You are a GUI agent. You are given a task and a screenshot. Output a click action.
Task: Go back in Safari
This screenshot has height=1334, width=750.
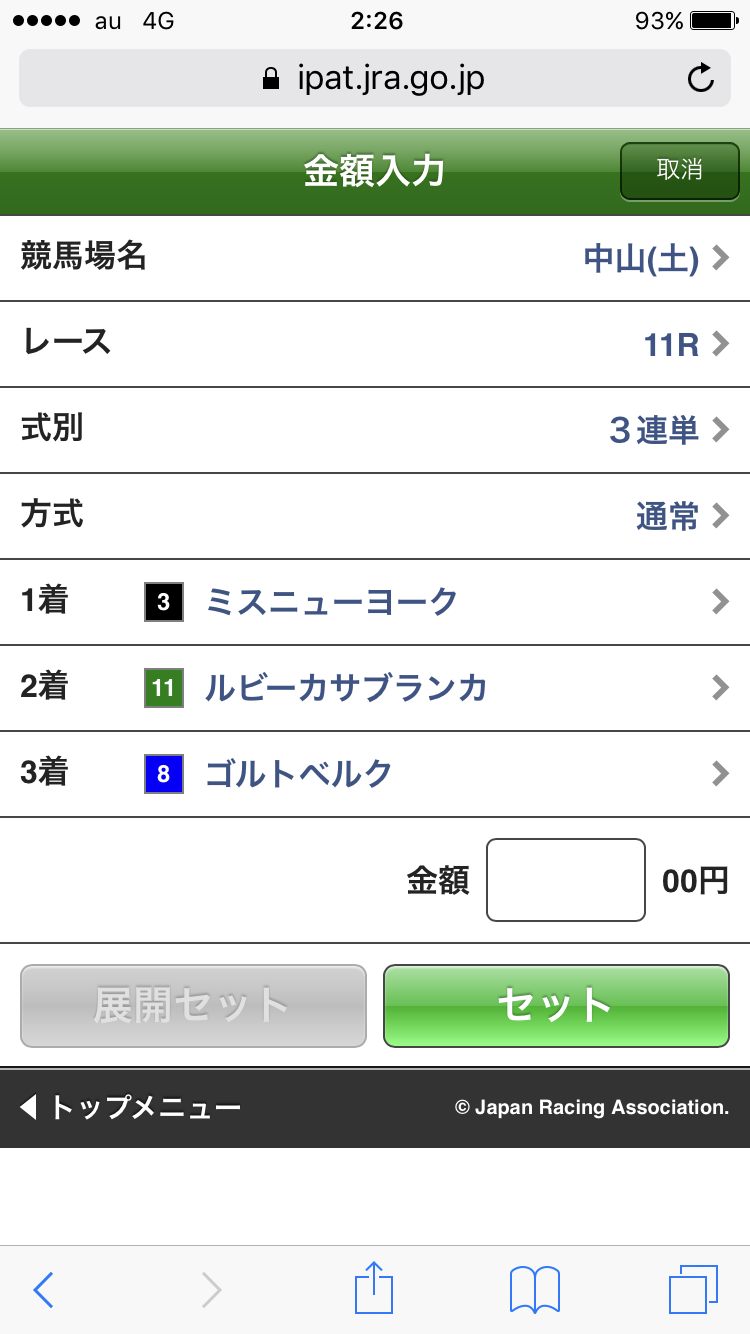click(x=43, y=1290)
